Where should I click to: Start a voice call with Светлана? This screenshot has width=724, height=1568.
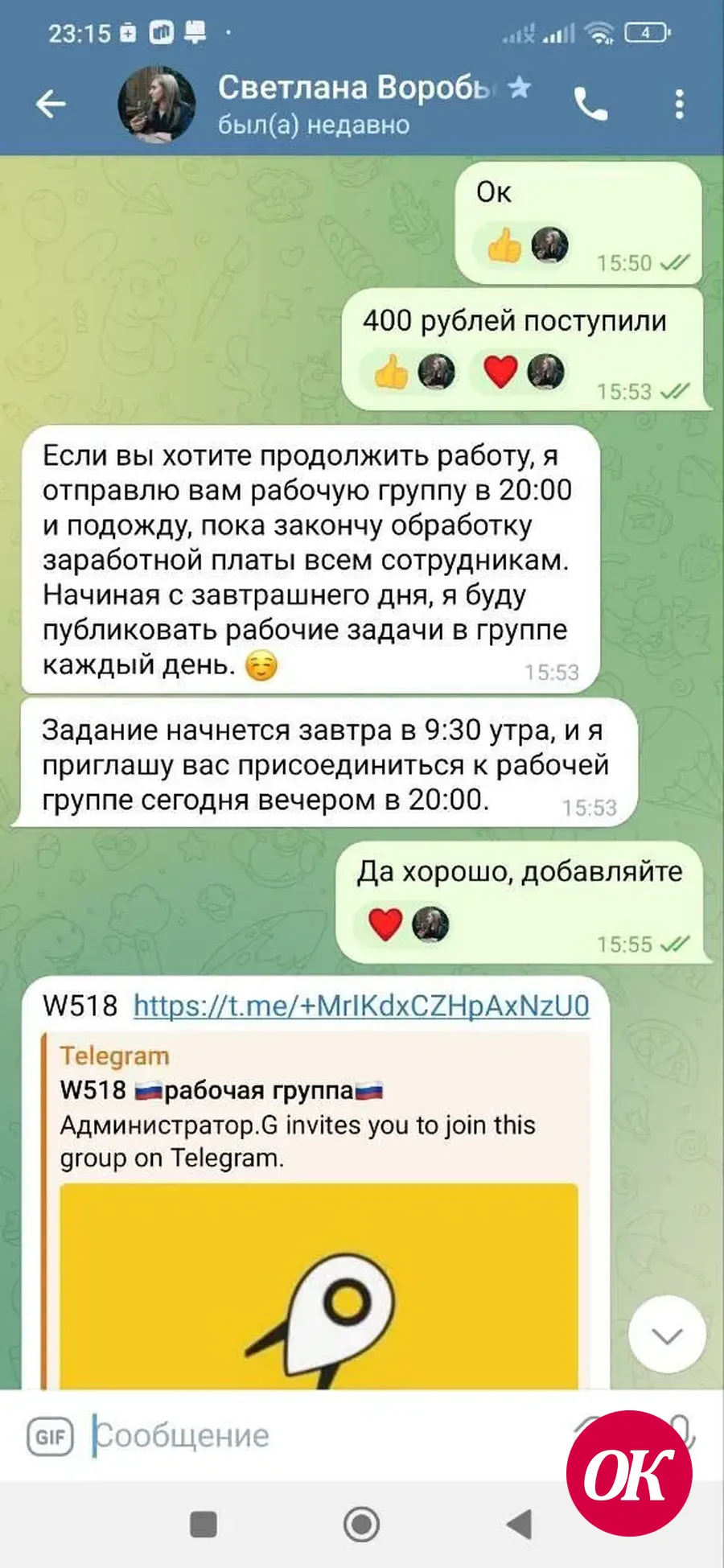pyautogui.click(x=591, y=105)
